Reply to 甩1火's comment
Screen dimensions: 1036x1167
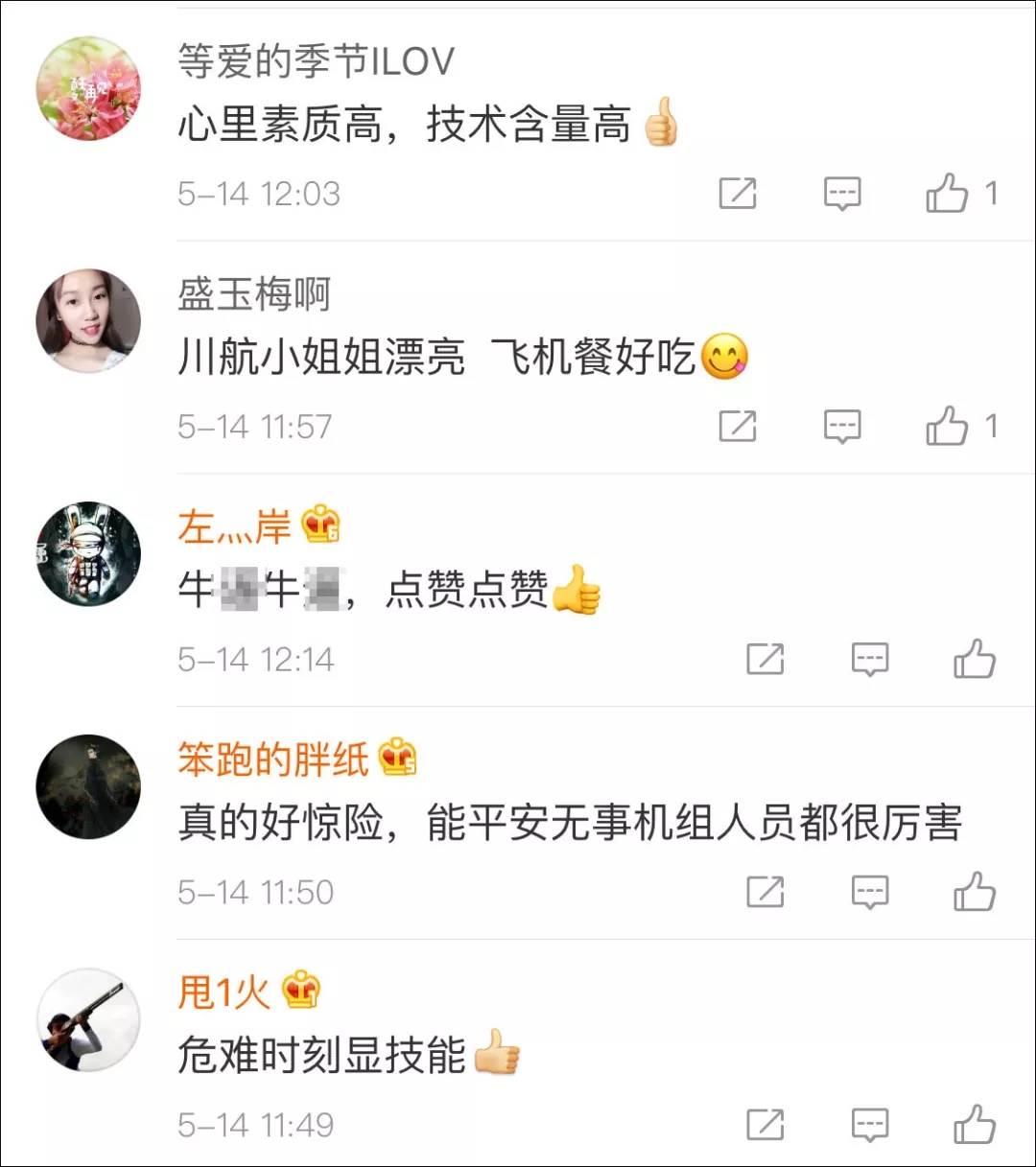[870, 1125]
